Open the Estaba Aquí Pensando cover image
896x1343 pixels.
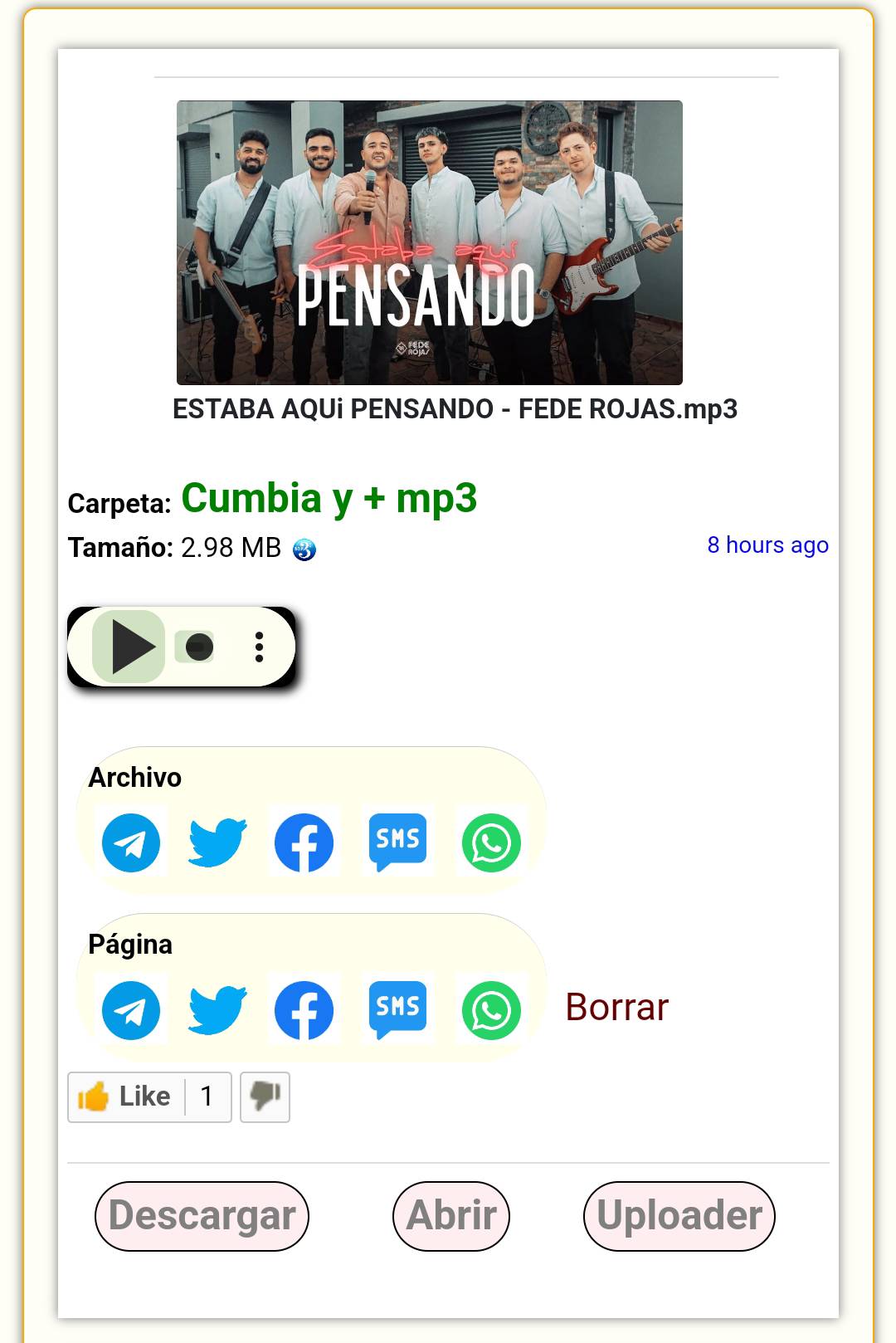pos(429,242)
